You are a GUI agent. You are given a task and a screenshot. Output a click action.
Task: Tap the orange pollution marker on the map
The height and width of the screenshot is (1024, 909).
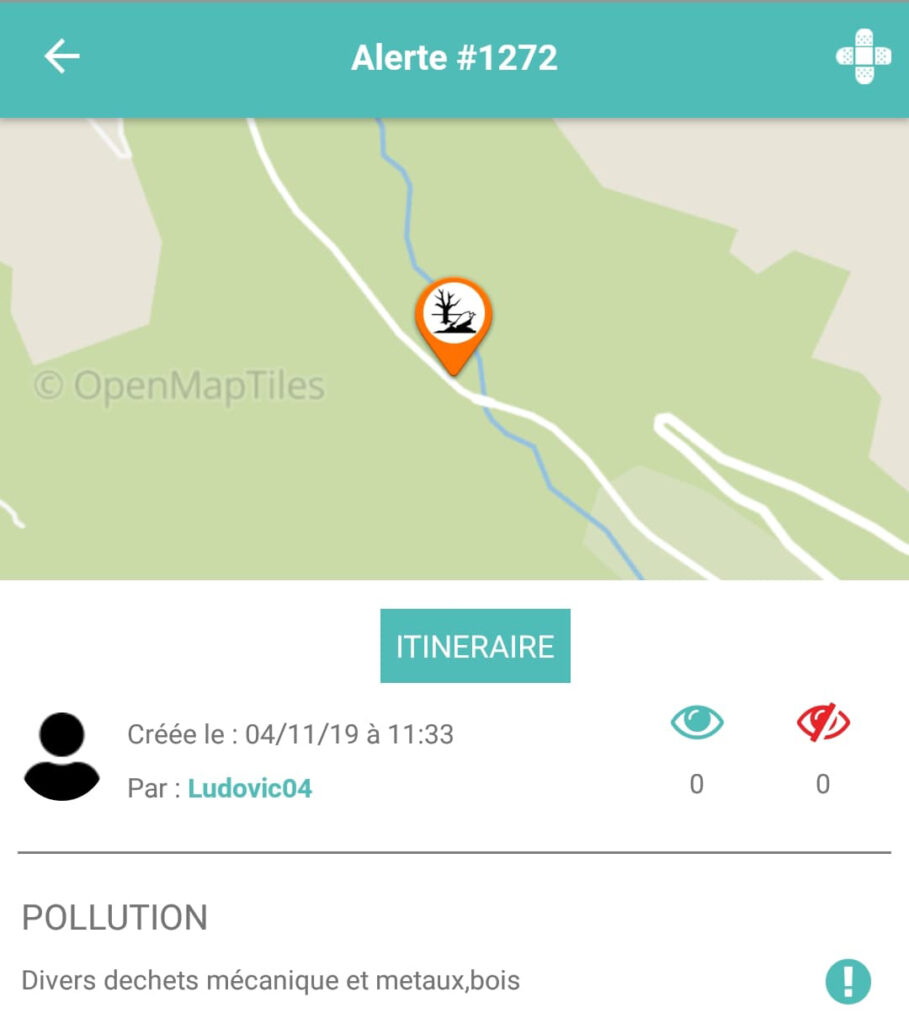(453, 320)
